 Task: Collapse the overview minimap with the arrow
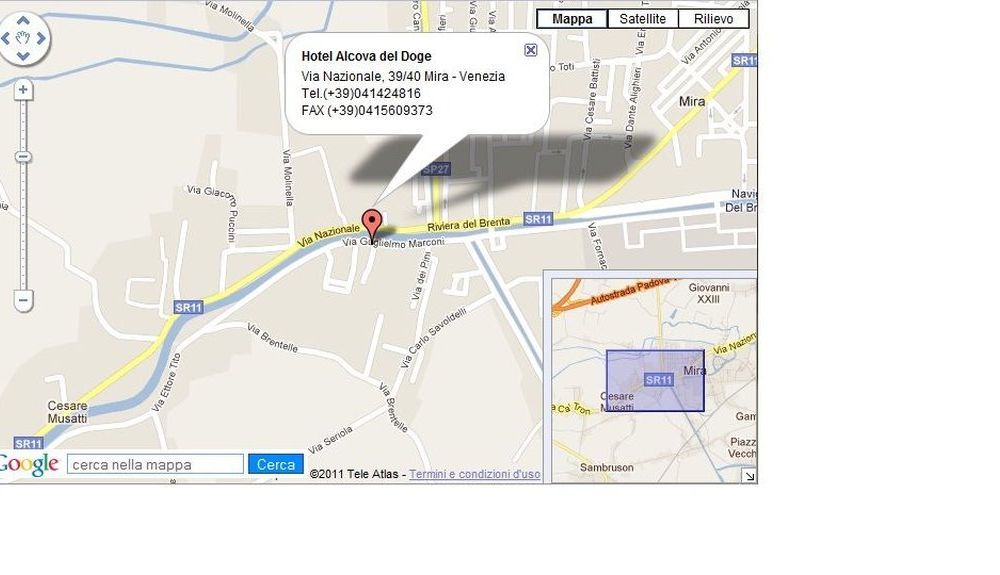pos(748,476)
